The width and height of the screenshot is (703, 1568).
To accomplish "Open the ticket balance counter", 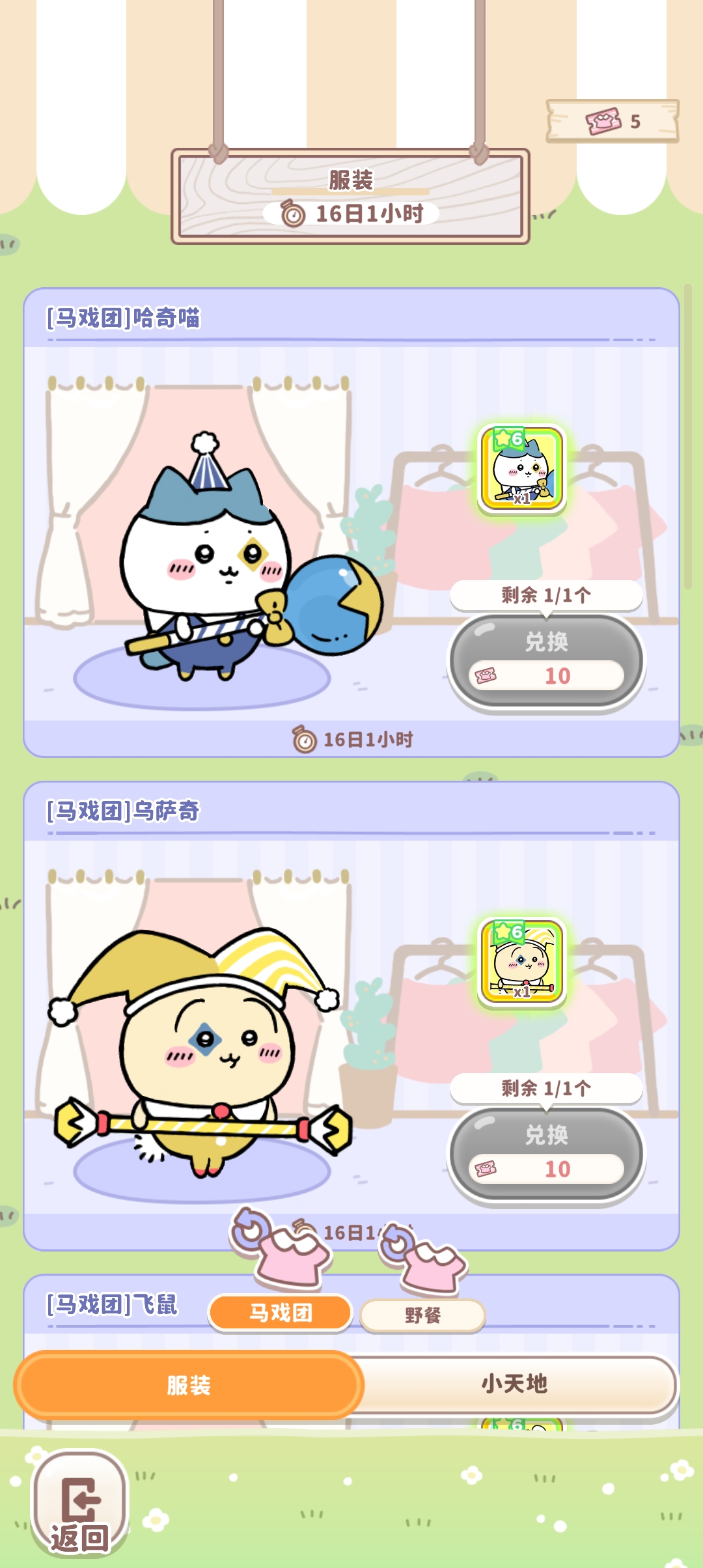I will point(613,121).
